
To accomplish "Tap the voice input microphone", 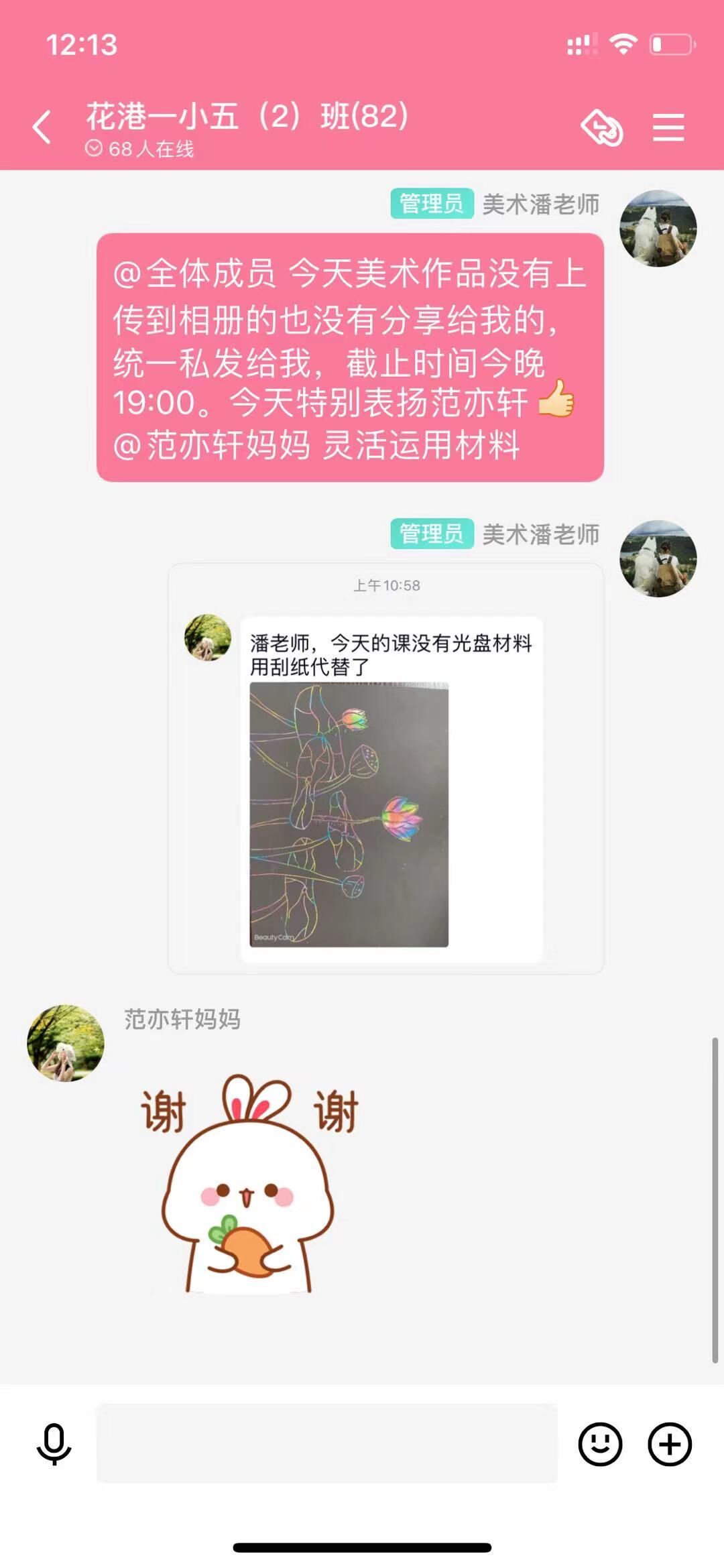I will (x=54, y=1443).
